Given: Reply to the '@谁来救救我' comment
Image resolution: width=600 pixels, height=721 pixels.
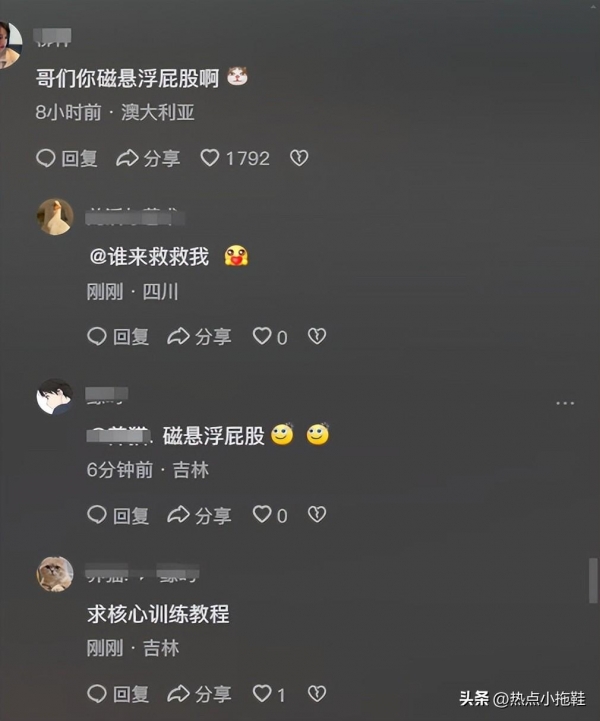Looking at the screenshot, I should (118, 337).
